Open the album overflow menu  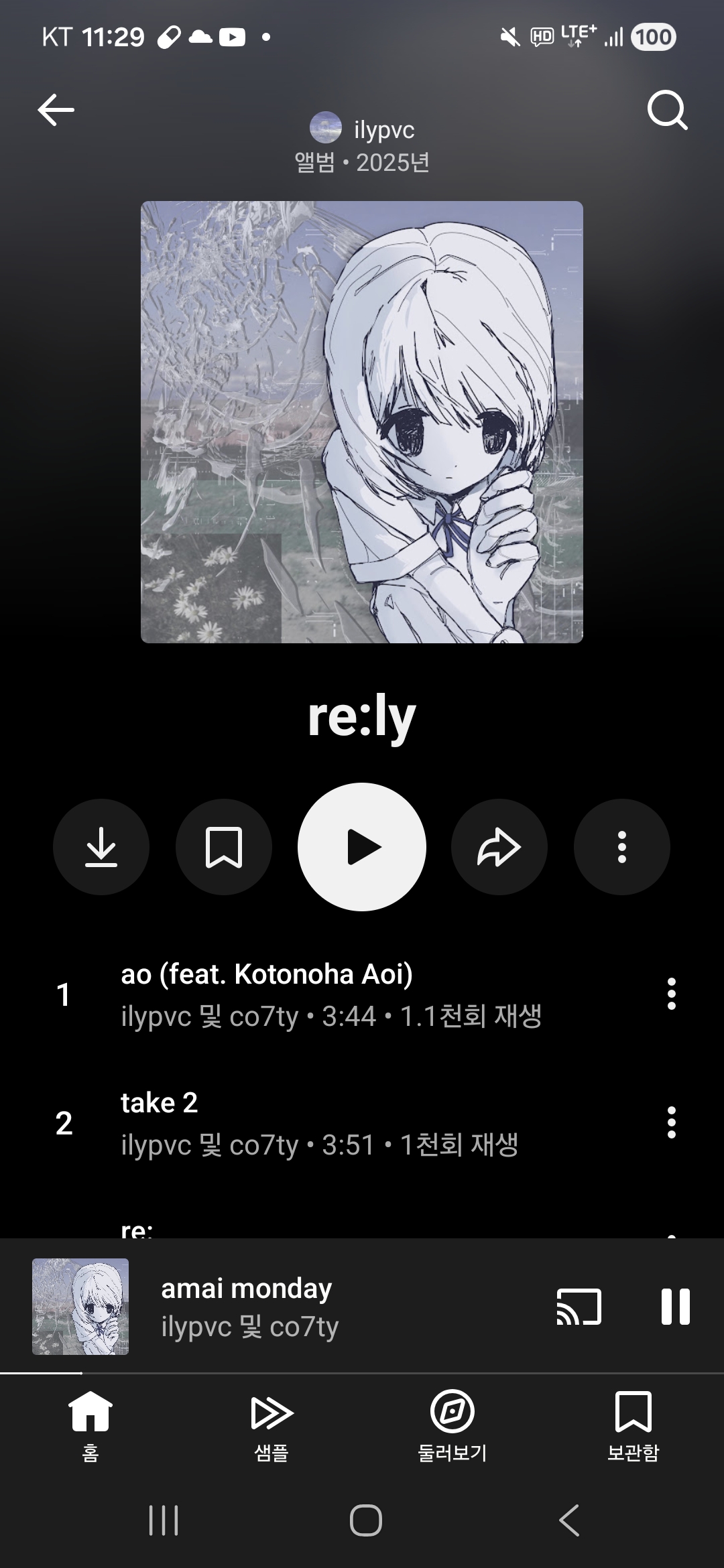pyautogui.click(x=622, y=846)
